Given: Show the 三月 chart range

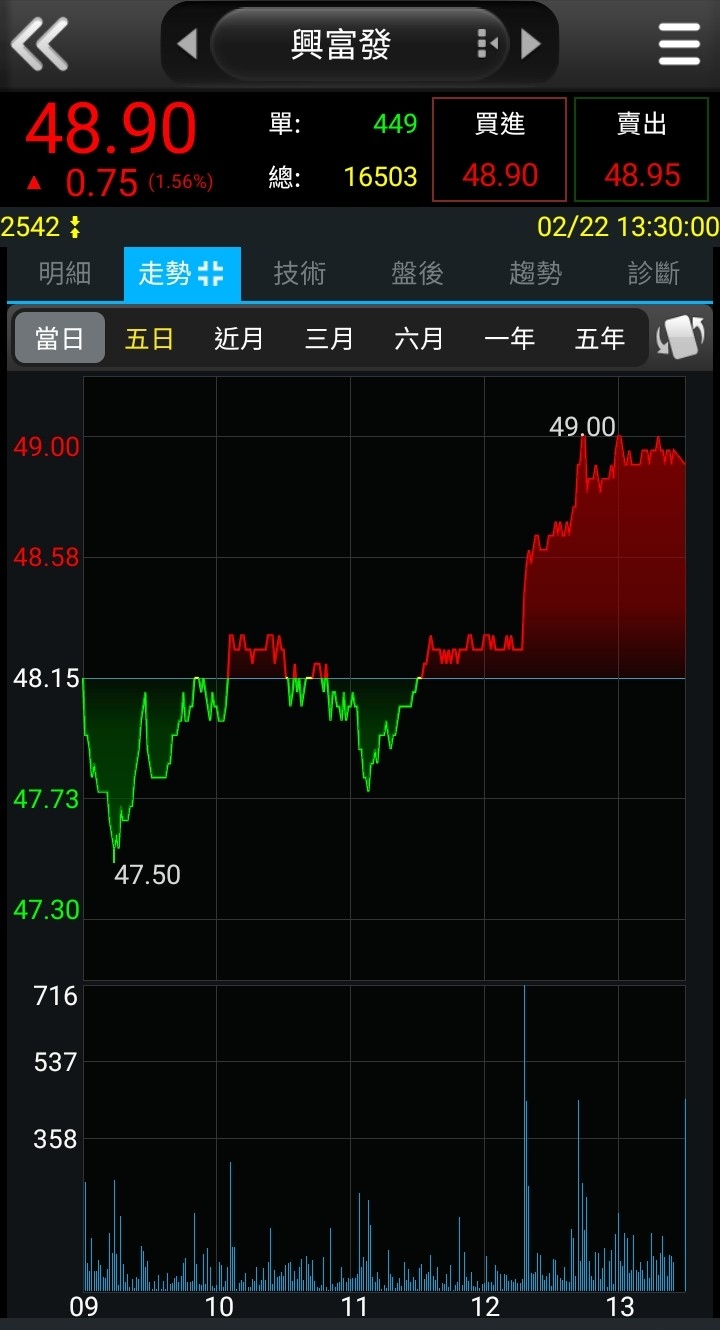Looking at the screenshot, I should [x=329, y=338].
